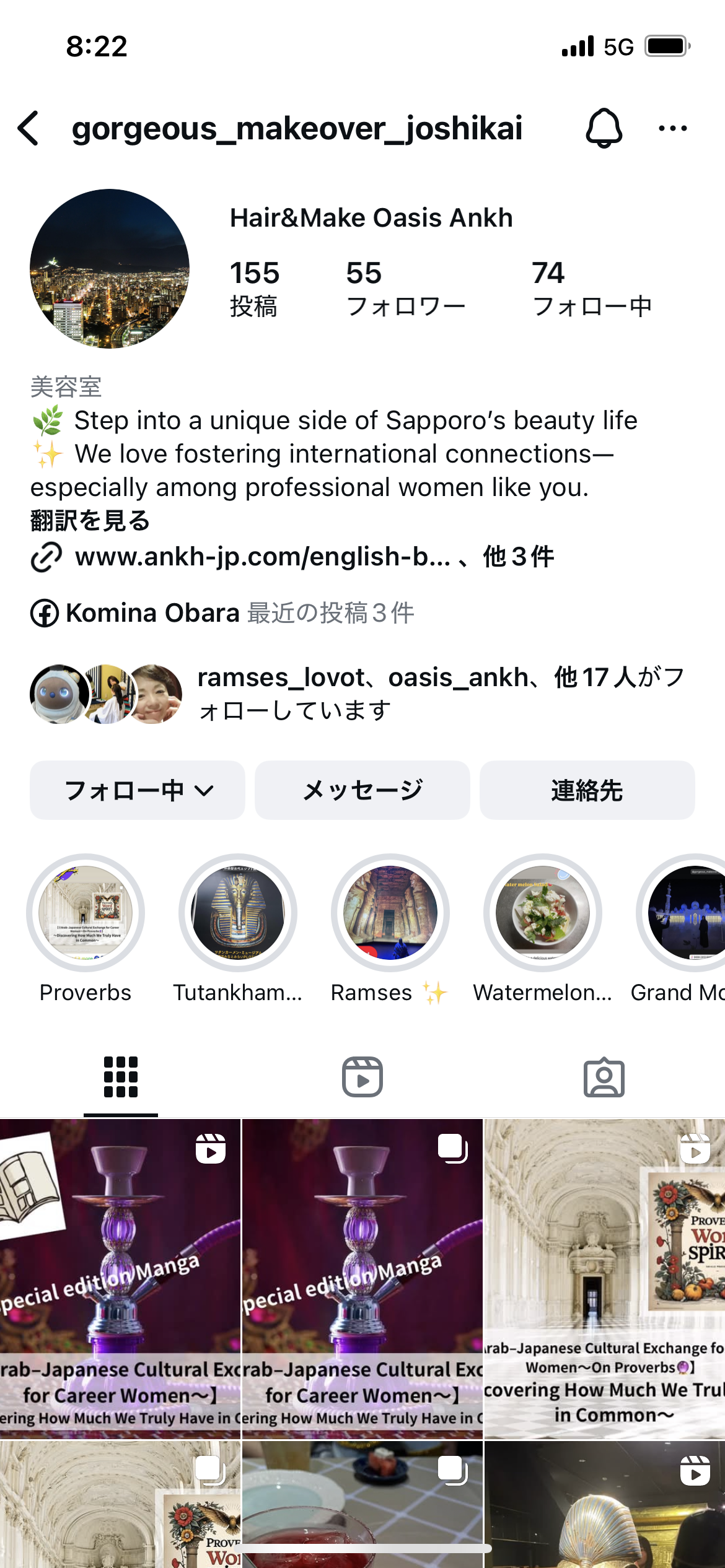Go back using the top-left arrow
This screenshot has height=1568, width=725.
click(29, 128)
